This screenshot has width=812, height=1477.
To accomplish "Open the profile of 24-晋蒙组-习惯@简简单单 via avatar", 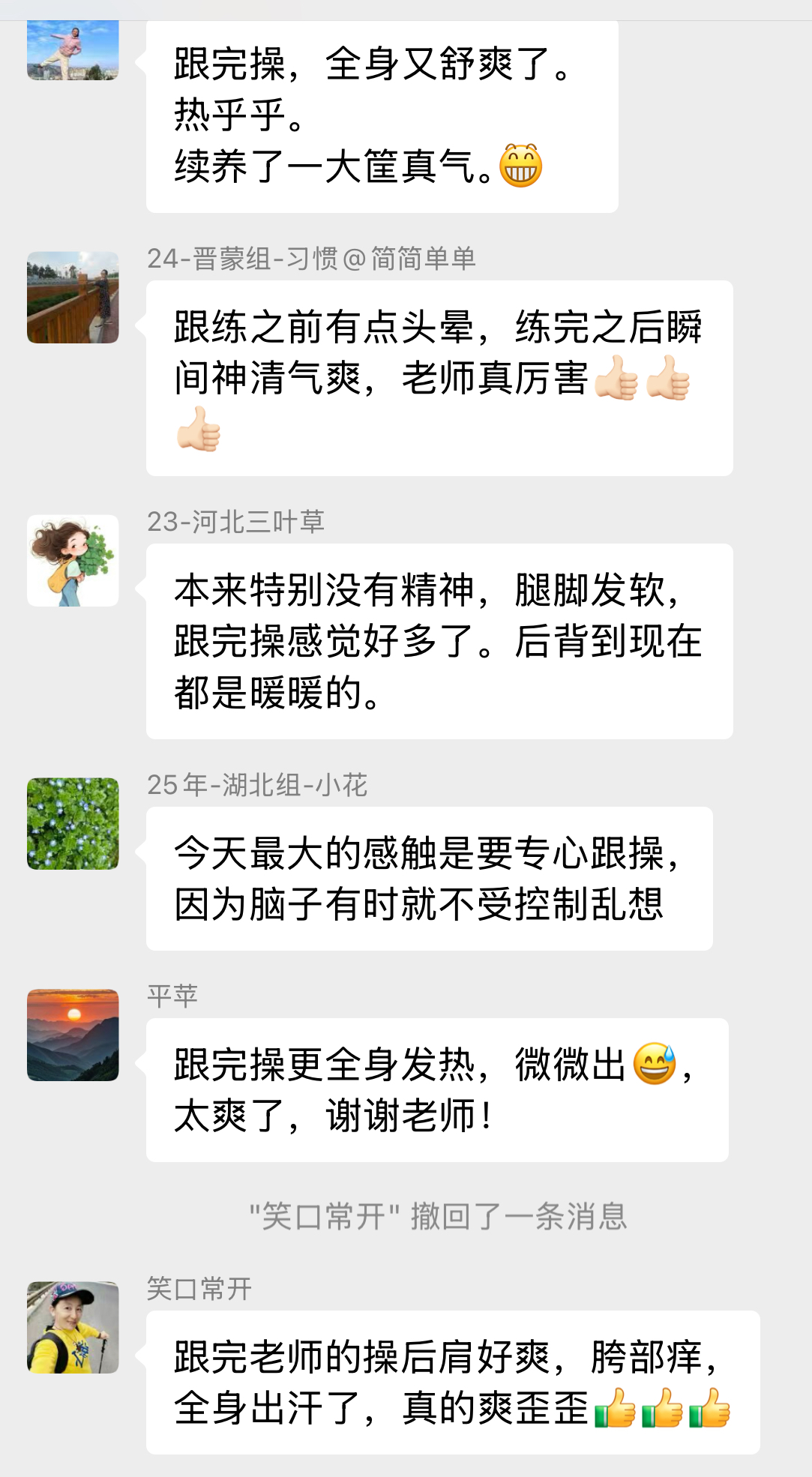I will click(x=73, y=298).
